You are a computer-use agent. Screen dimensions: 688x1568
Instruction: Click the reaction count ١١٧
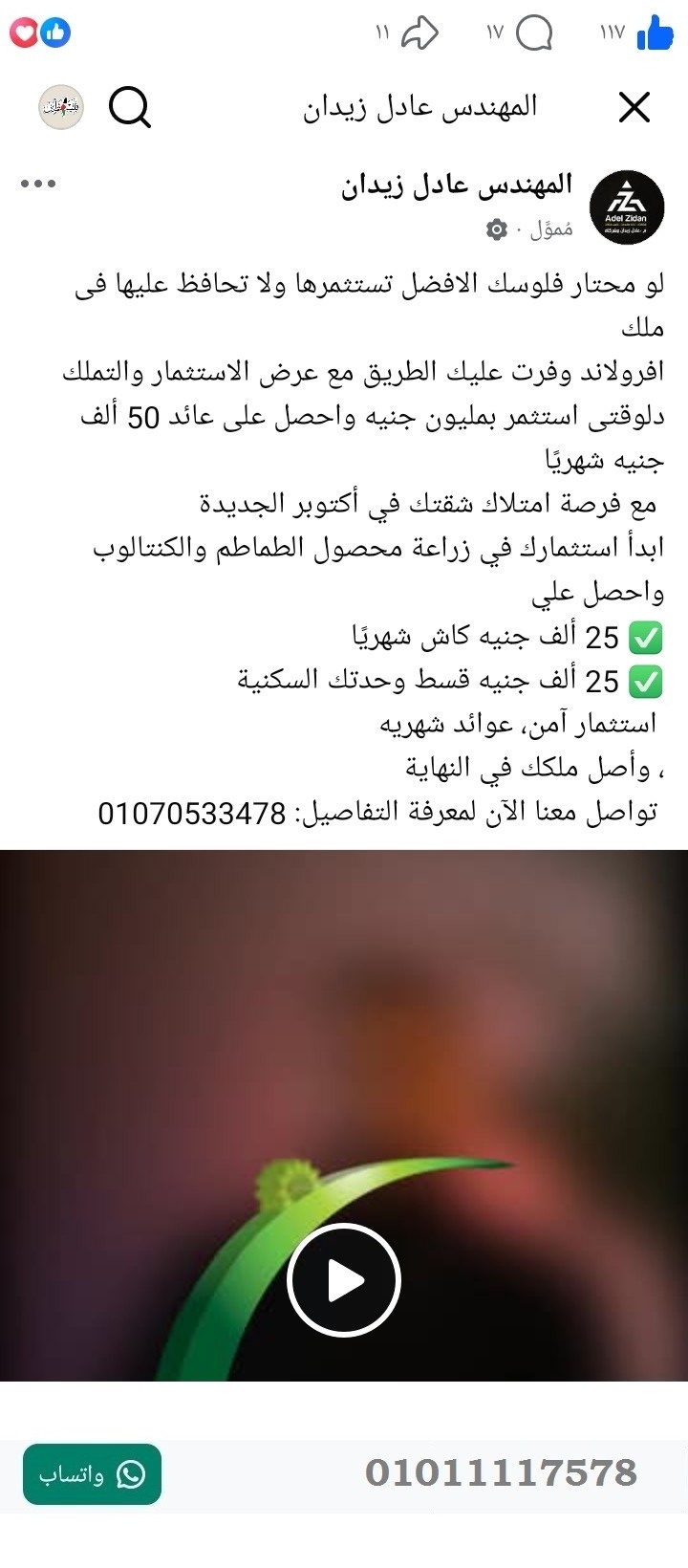613,32
